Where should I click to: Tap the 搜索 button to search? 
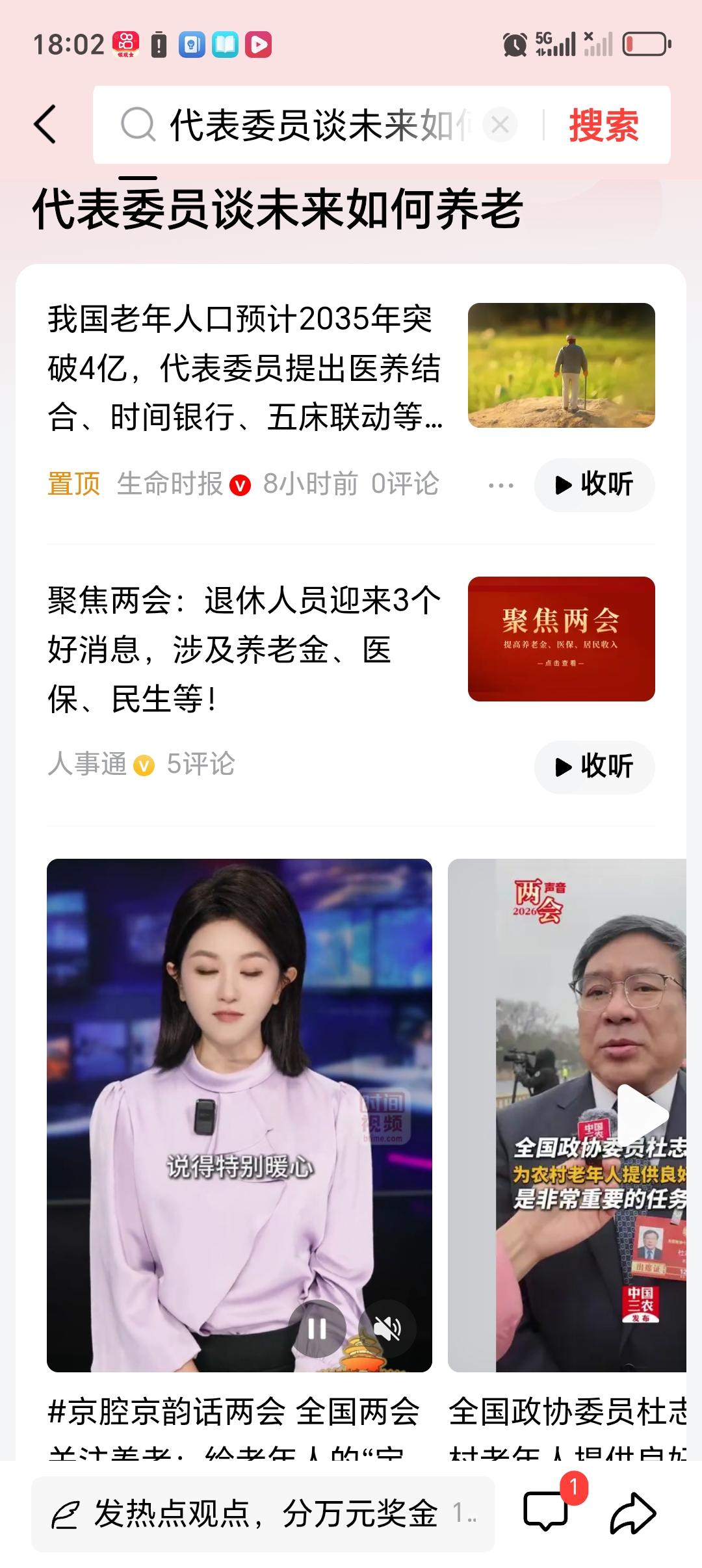click(x=603, y=126)
